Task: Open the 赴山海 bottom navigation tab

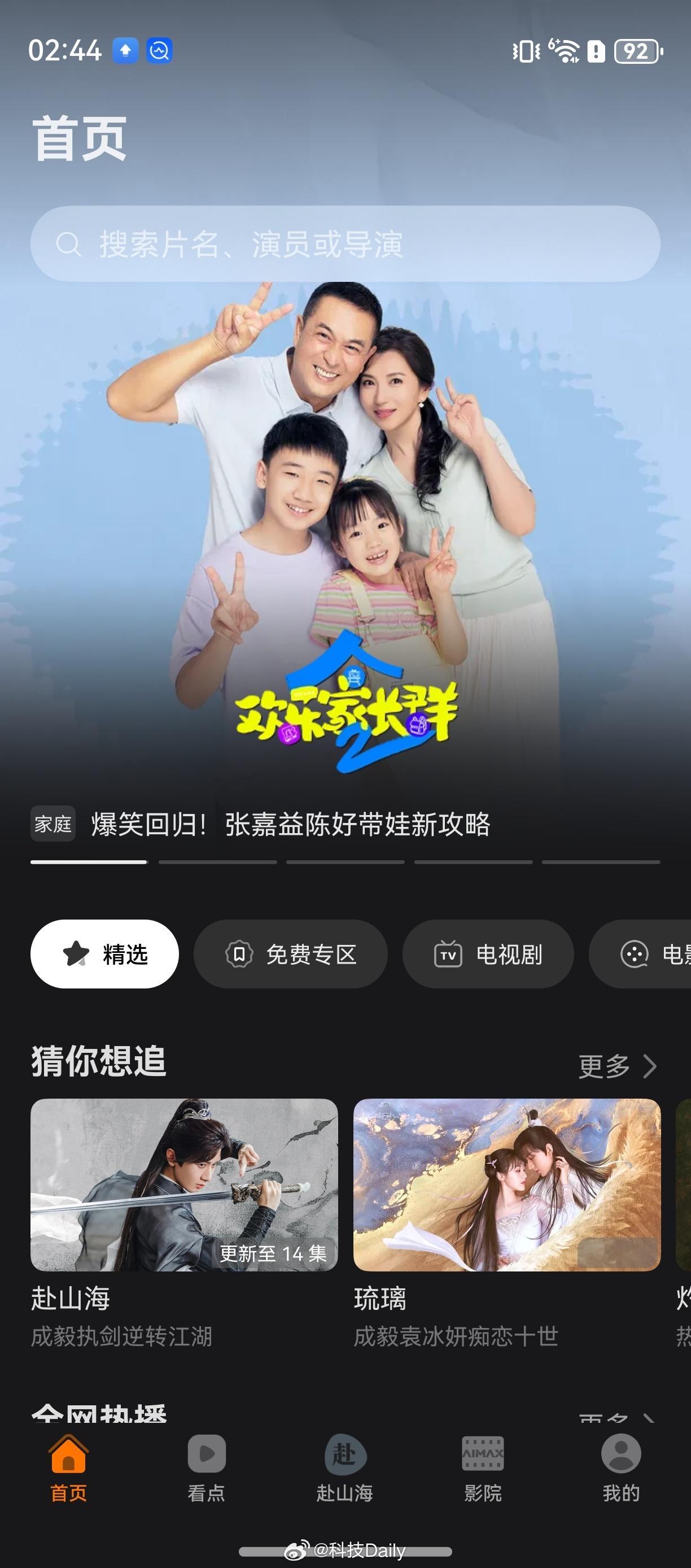Action: [344, 1468]
